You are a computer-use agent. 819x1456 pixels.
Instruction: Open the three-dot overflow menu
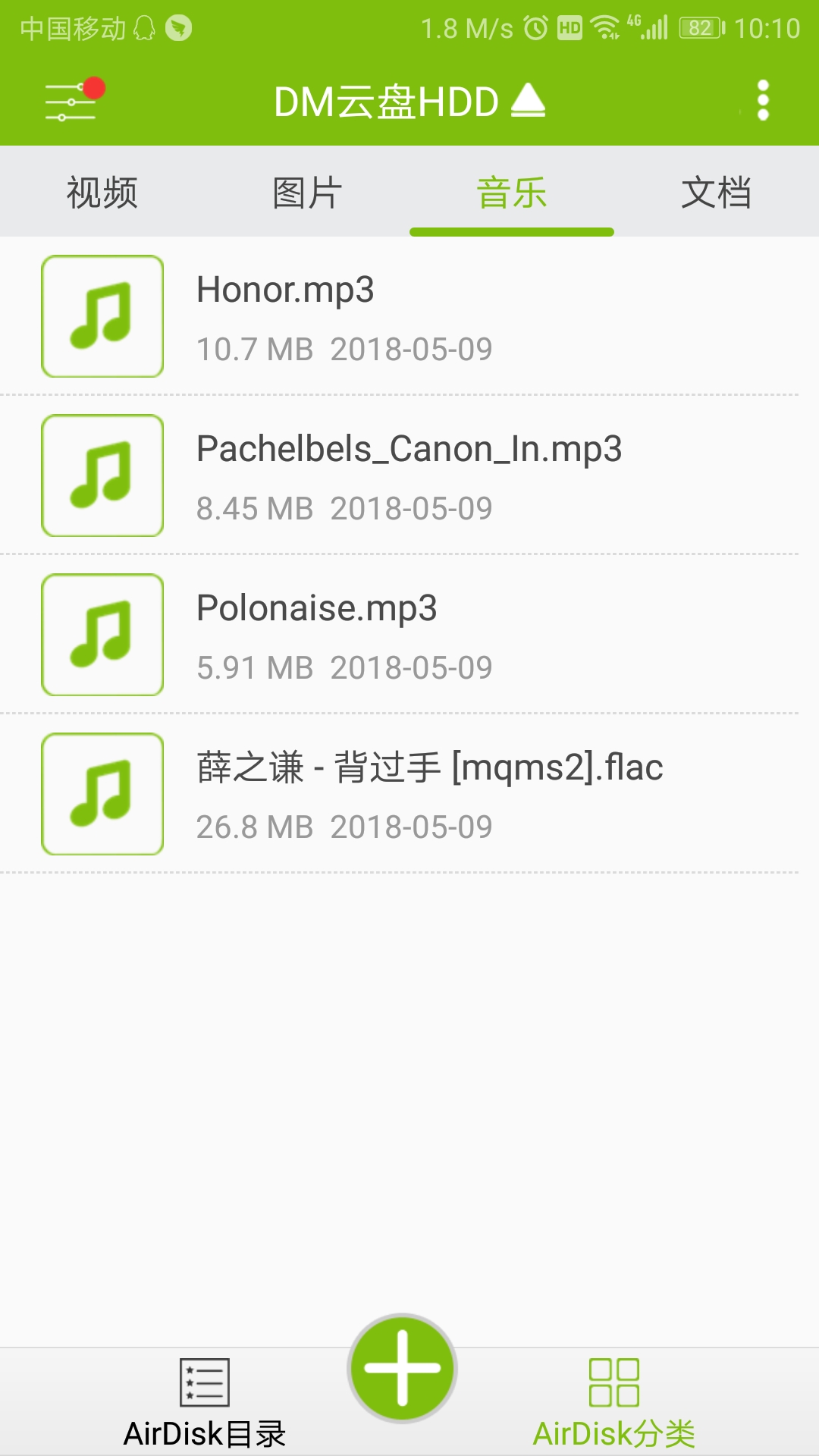(x=763, y=101)
